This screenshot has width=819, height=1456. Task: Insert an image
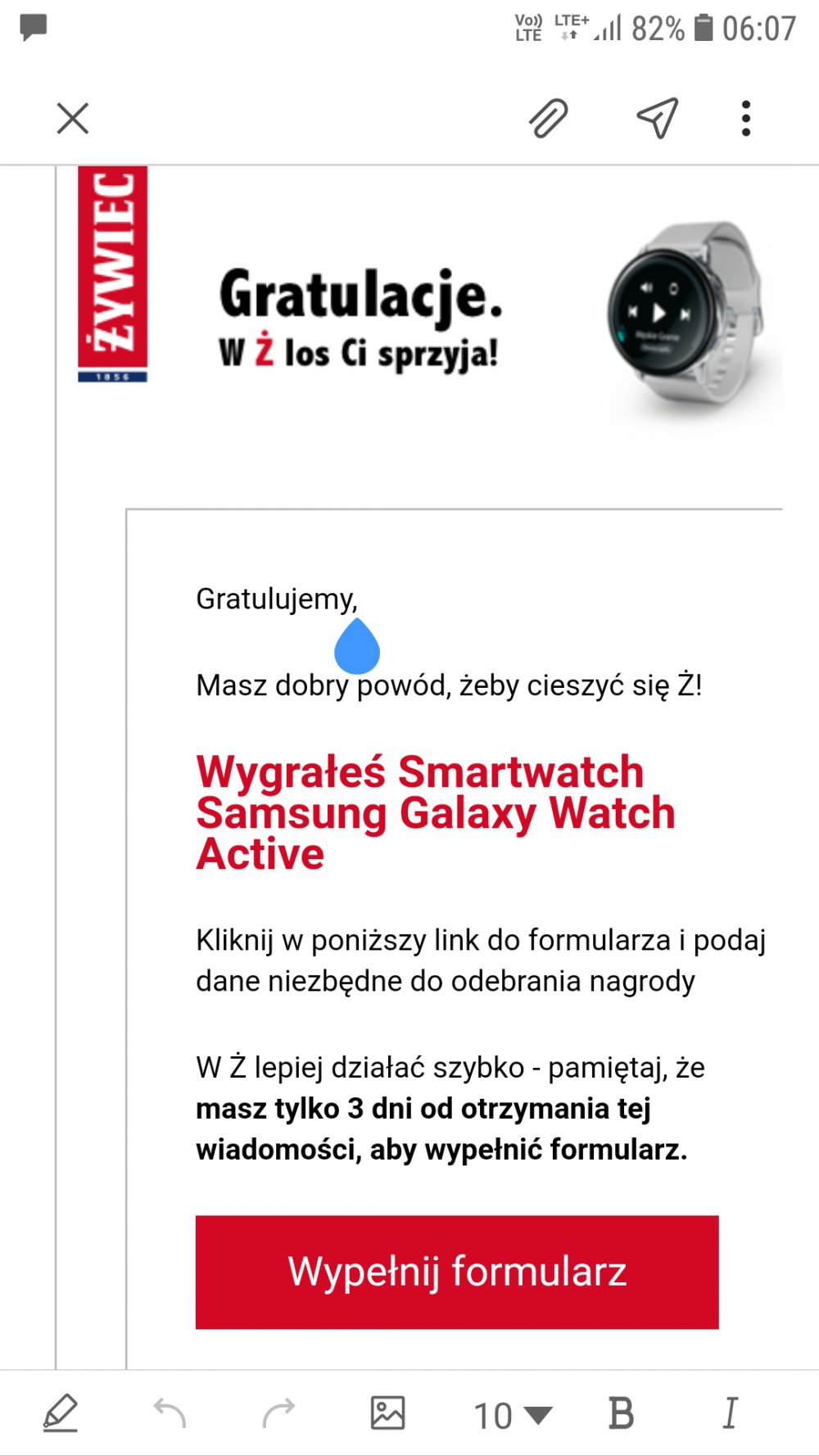(387, 1413)
